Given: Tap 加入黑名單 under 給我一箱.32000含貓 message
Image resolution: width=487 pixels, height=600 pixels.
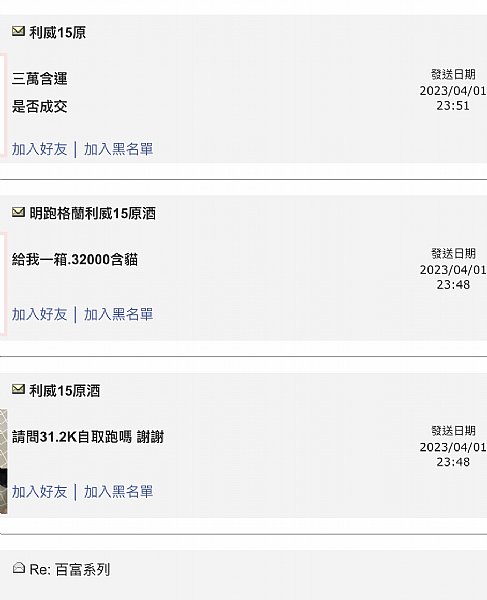Looking at the screenshot, I should 119,314.
